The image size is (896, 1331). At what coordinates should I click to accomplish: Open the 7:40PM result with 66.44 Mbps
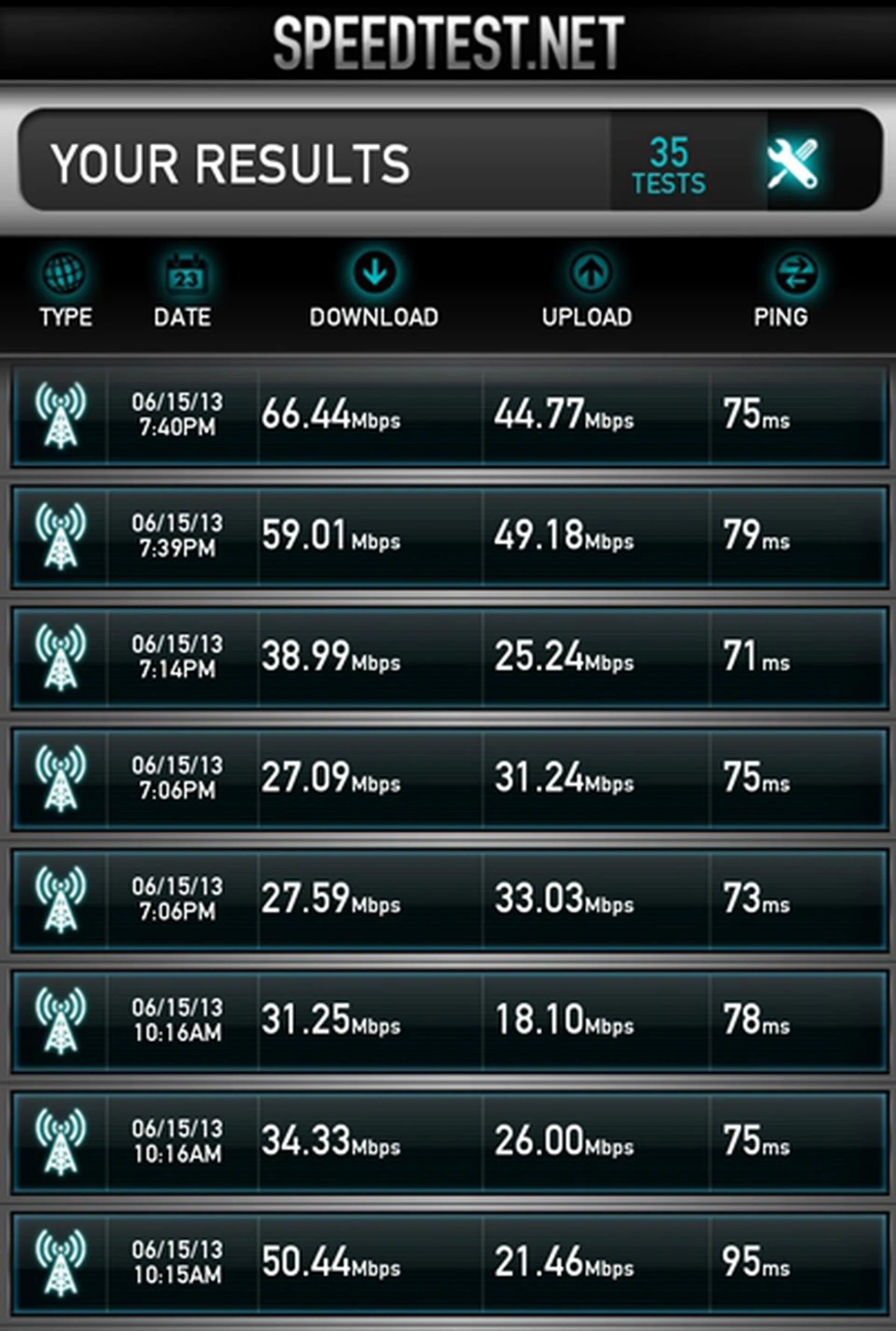(448, 415)
